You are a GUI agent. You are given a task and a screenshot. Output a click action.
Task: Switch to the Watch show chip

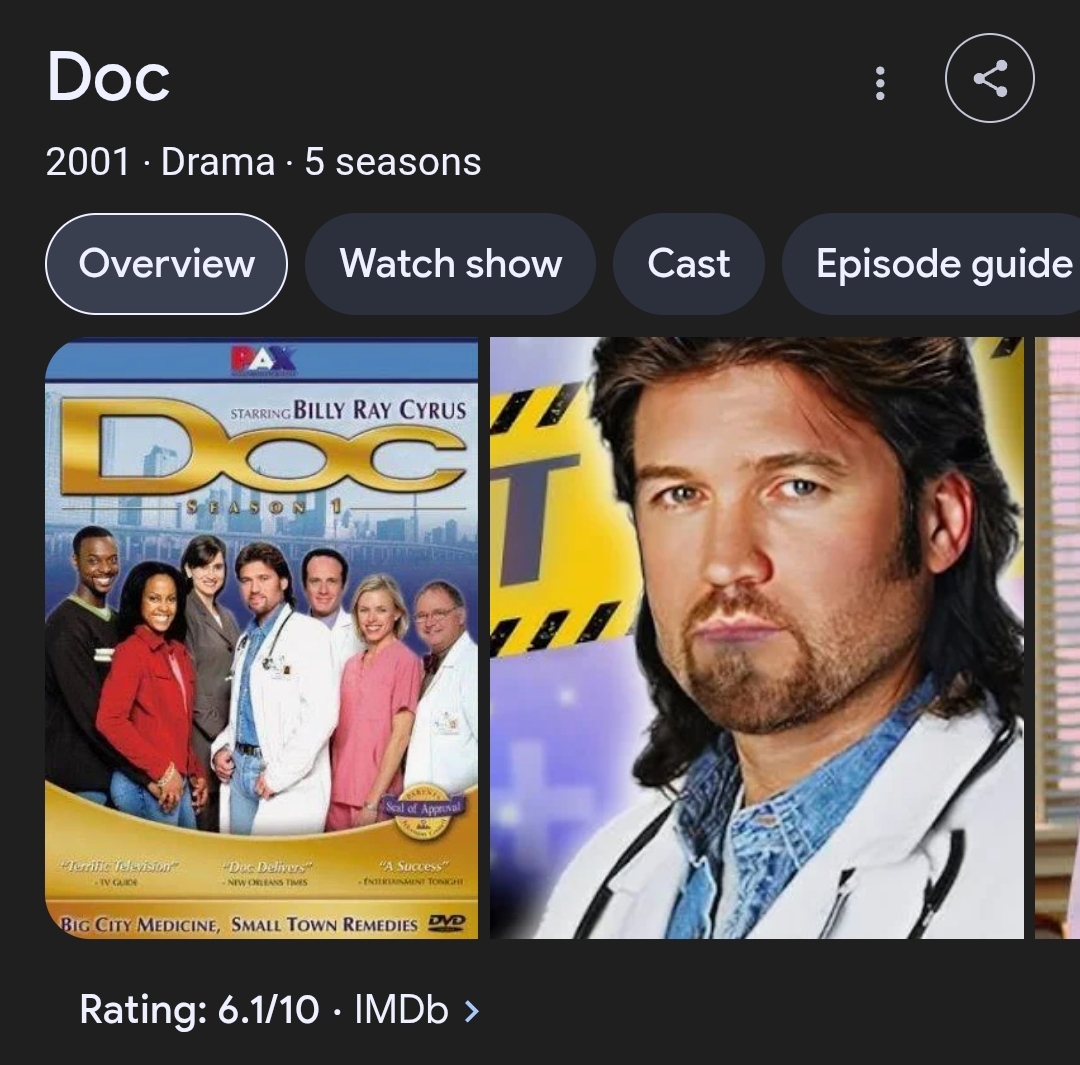(450, 264)
